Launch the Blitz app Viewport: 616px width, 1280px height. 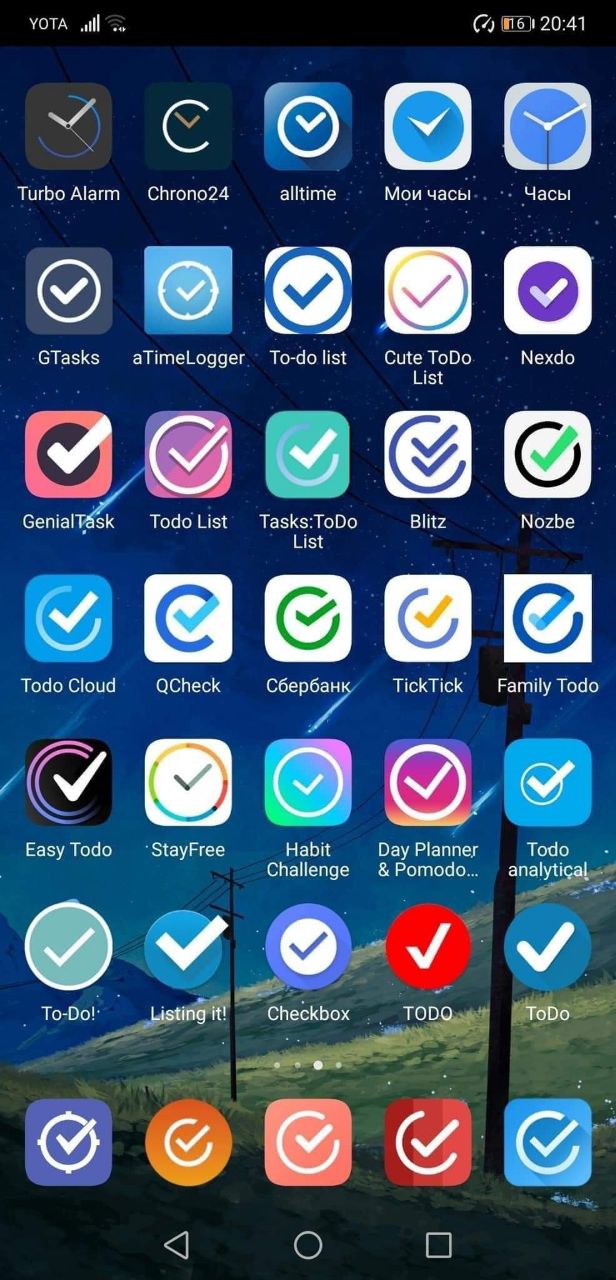click(428, 455)
